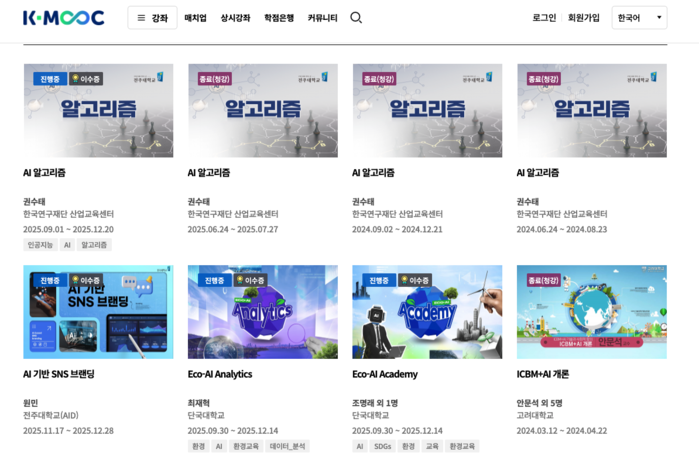Expand the 한국어 language dropdown
Screen dimensions: 699x456
tap(639, 18)
